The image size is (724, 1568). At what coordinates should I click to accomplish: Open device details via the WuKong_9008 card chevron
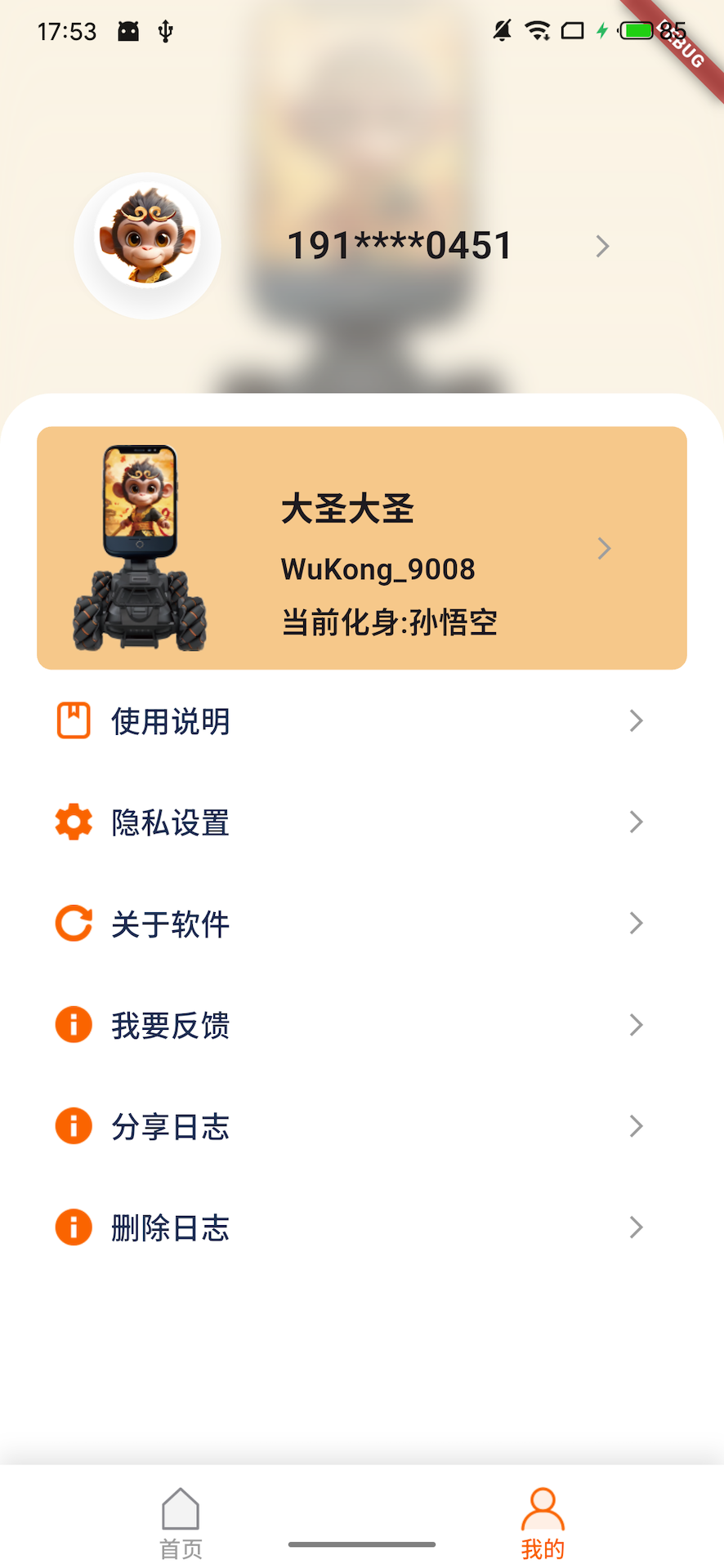(x=605, y=548)
